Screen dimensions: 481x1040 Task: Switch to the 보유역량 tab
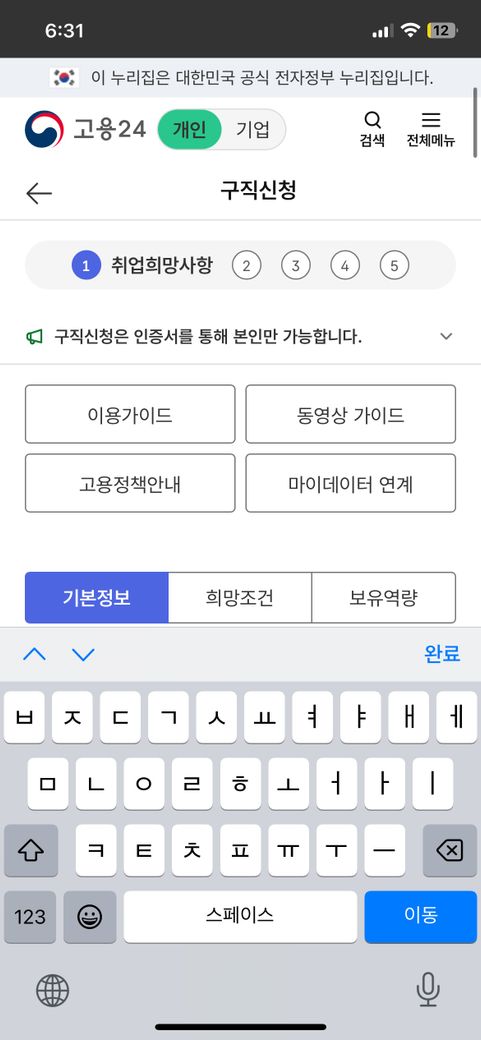pos(383,598)
